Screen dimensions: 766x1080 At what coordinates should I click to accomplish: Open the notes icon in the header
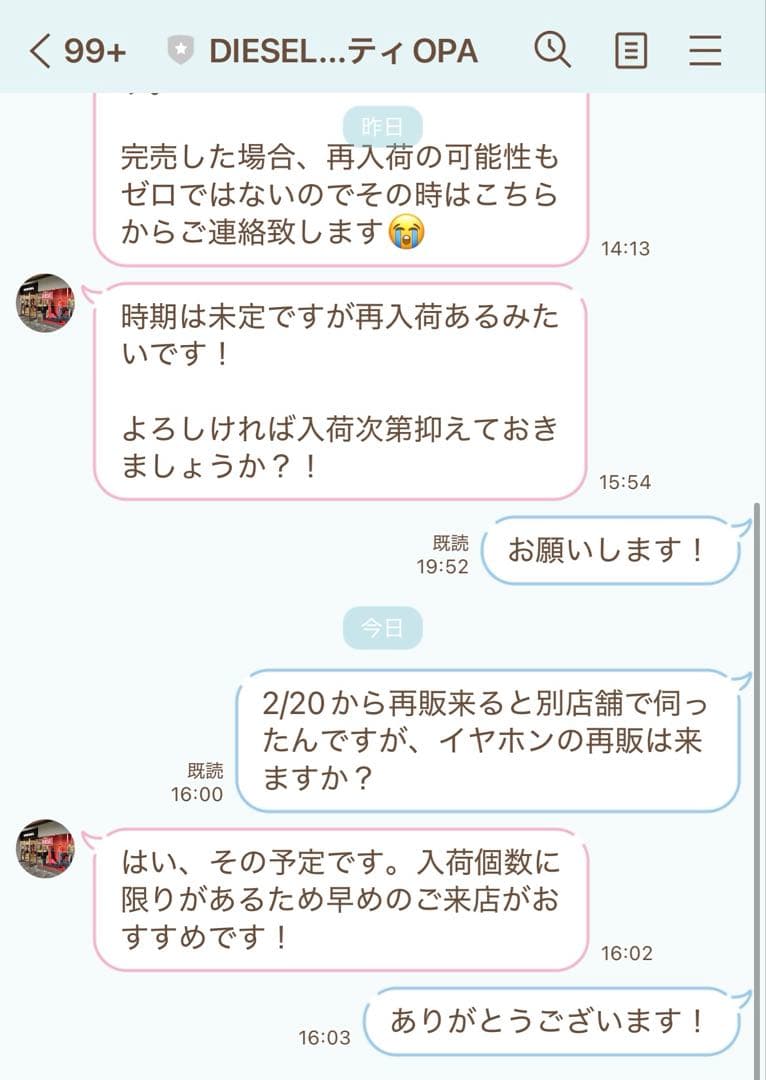click(x=630, y=50)
